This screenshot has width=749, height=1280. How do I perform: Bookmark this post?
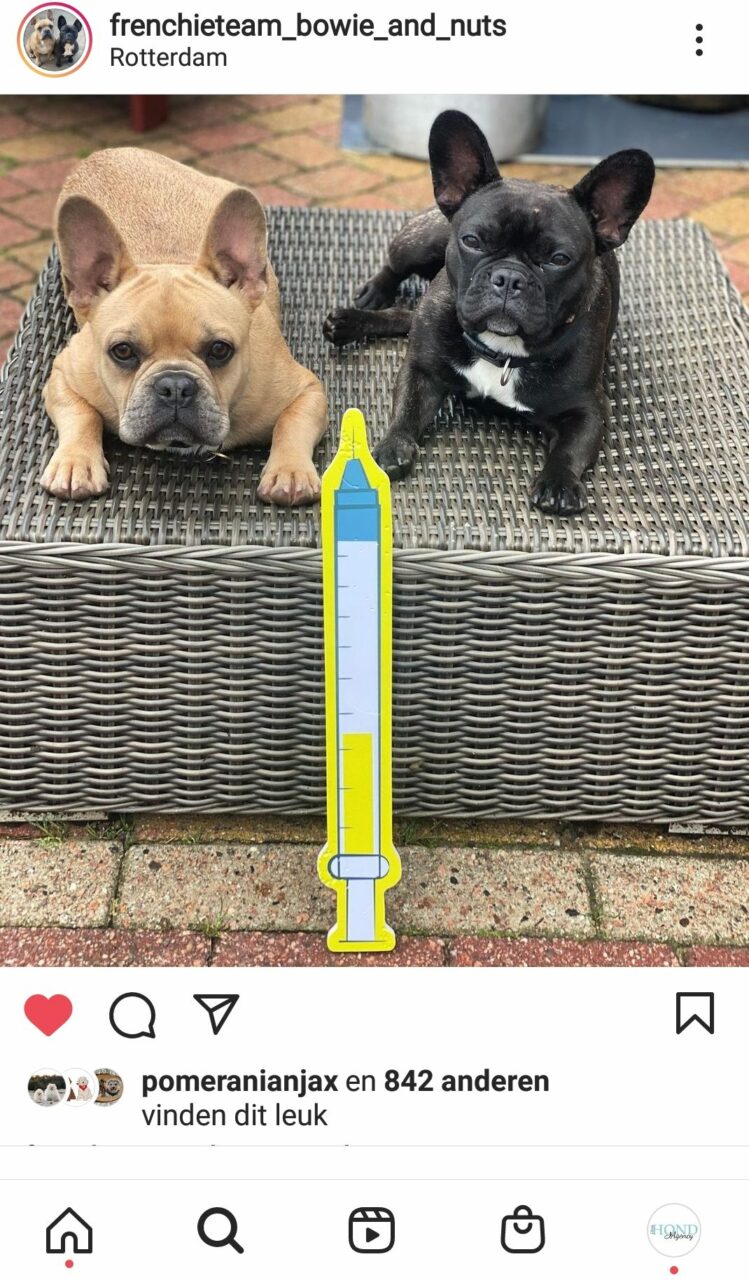[x=694, y=1014]
